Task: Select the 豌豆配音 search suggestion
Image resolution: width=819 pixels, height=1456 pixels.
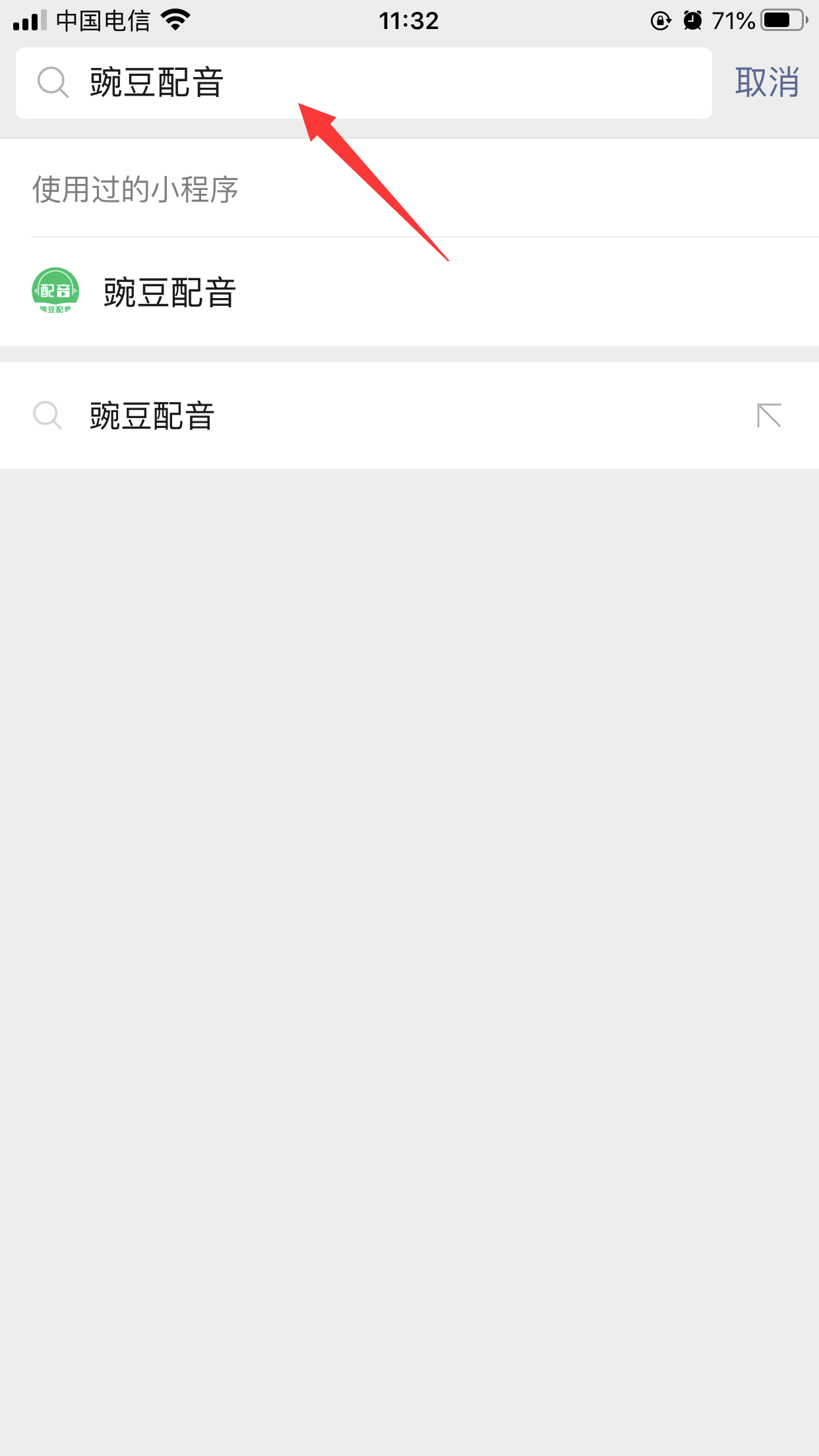Action: point(409,415)
